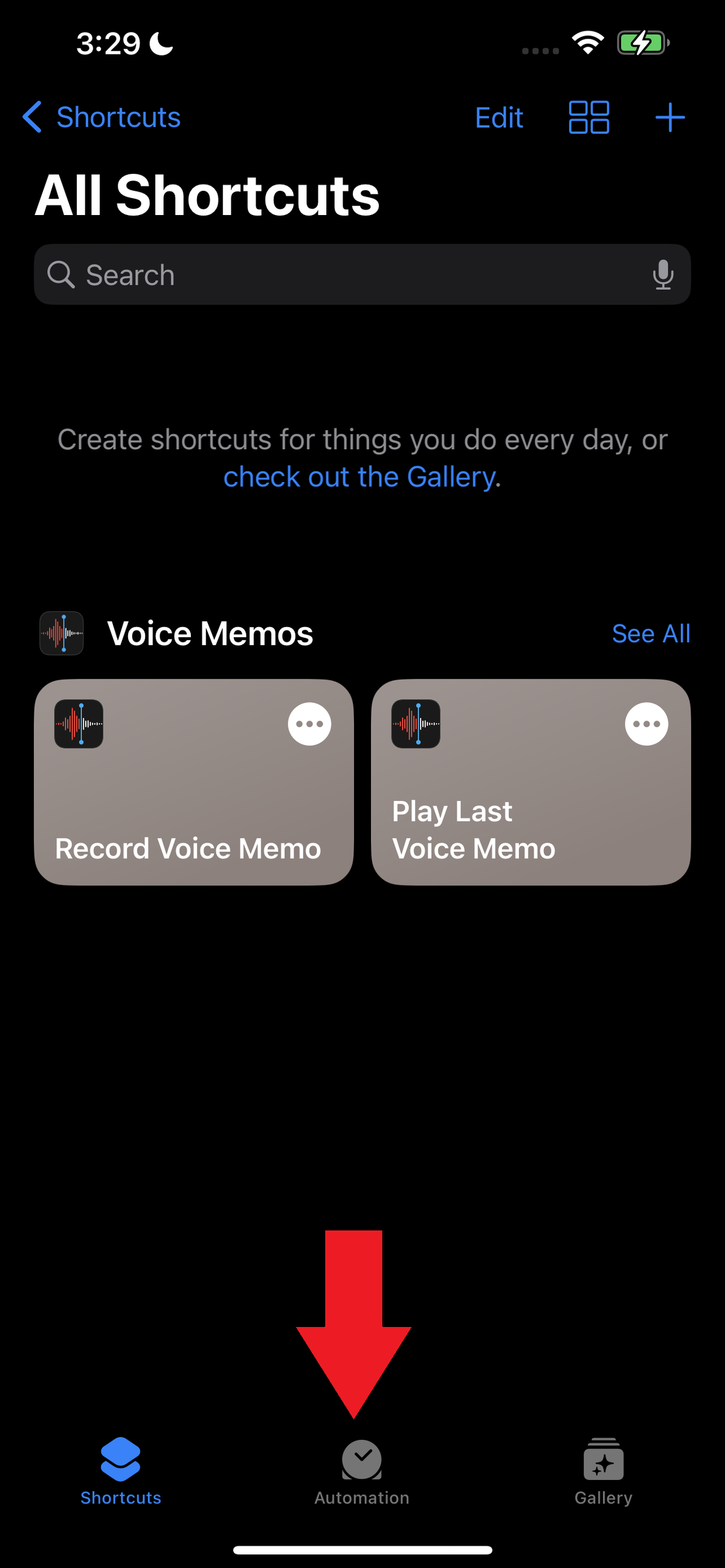Tap Edit in the top bar
Image resolution: width=725 pixels, height=1568 pixels.
pos(498,117)
